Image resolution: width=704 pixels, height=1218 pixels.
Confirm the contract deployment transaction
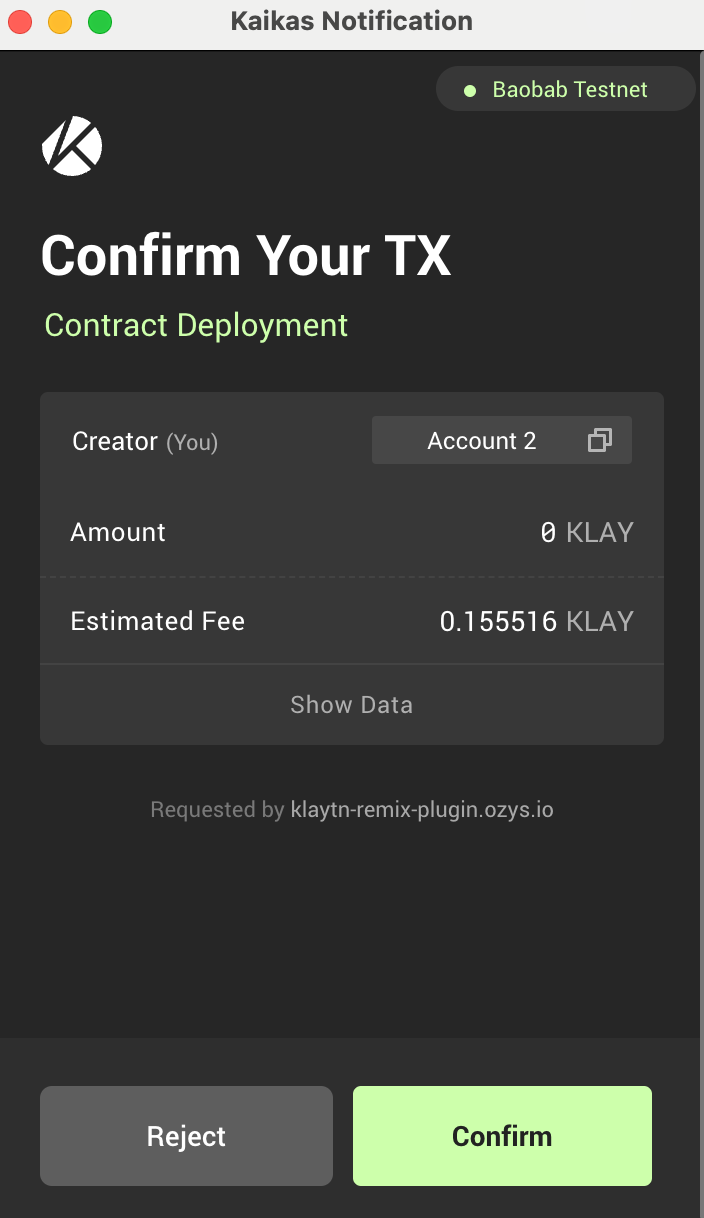pos(502,1136)
